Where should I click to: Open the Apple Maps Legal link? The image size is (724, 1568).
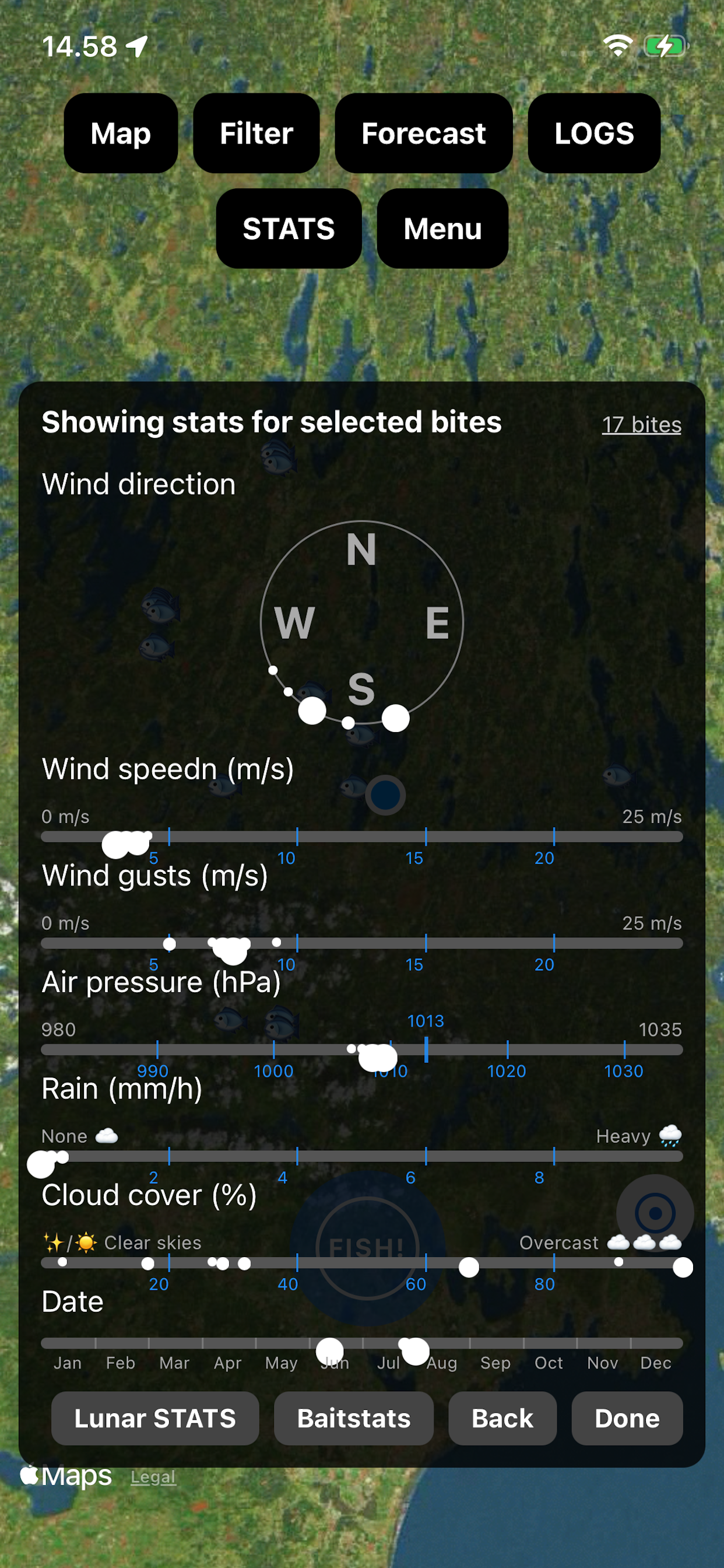[153, 1476]
